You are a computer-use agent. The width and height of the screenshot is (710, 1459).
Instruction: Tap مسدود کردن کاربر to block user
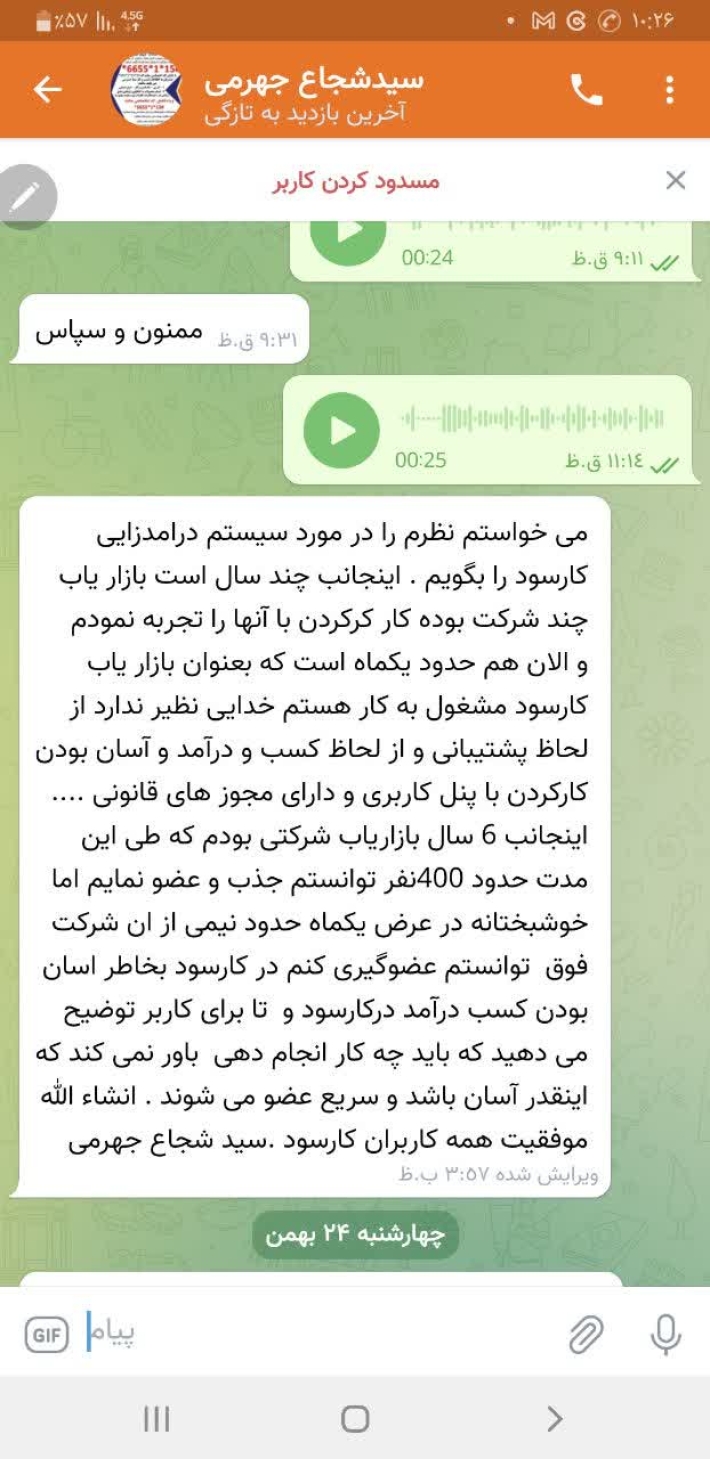click(x=357, y=181)
